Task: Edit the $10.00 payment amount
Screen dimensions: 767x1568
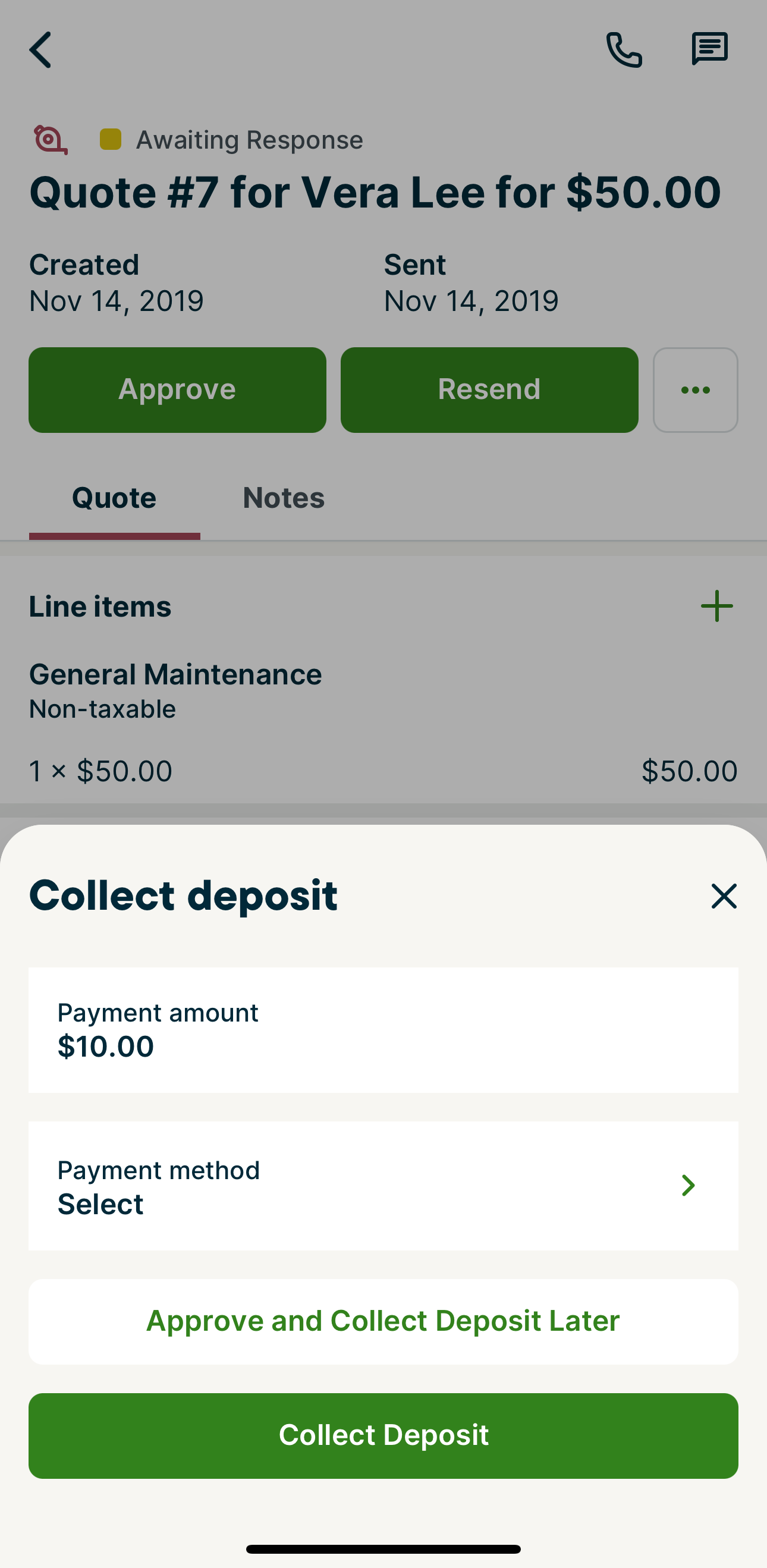Action: click(383, 1030)
